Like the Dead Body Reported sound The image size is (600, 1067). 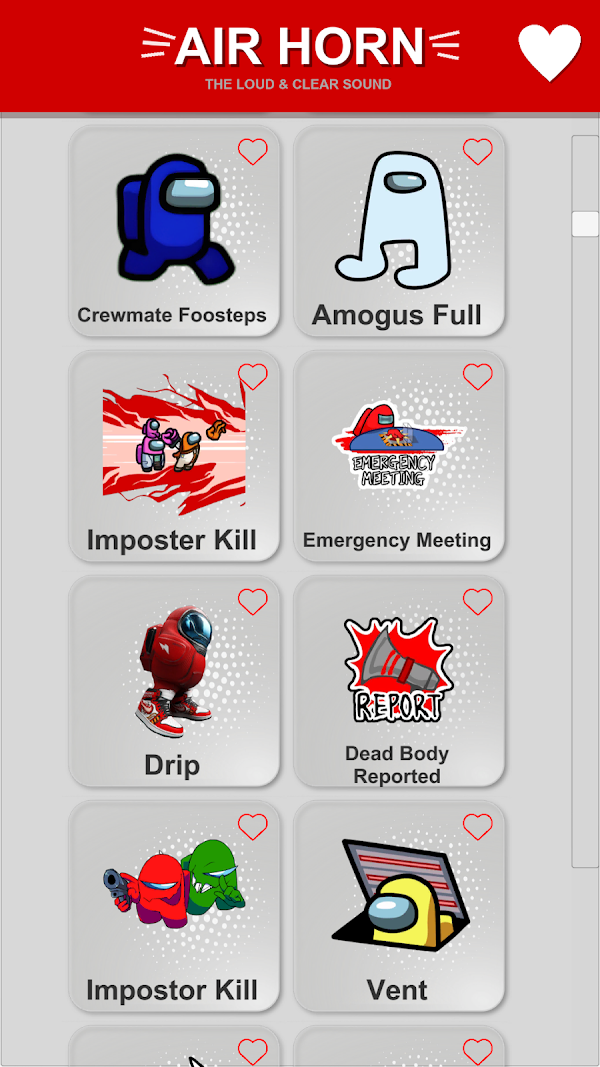478,602
